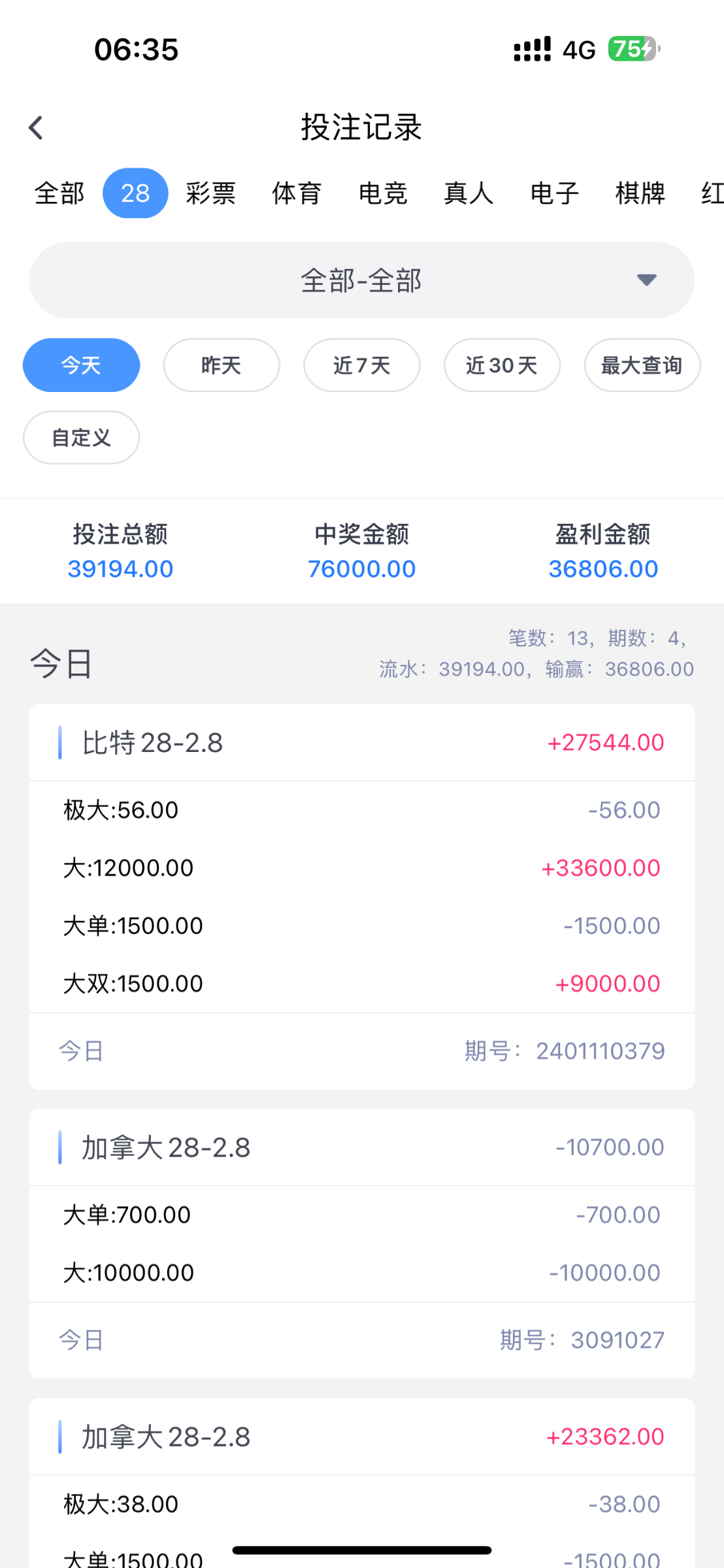
Task: Open the 加拿大28-2.8 card with +23362.00
Action: click(x=361, y=1437)
